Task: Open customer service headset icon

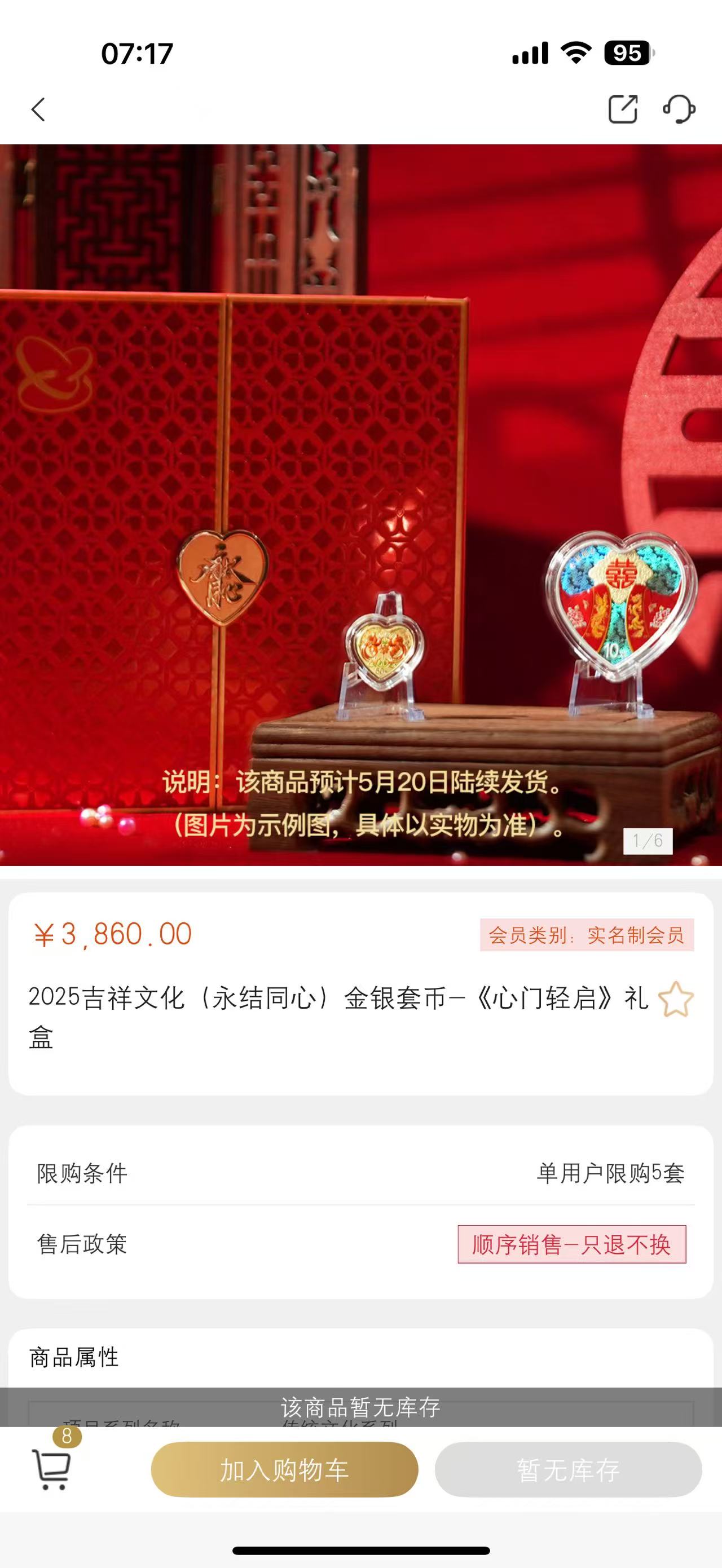Action: tap(679, 109)
